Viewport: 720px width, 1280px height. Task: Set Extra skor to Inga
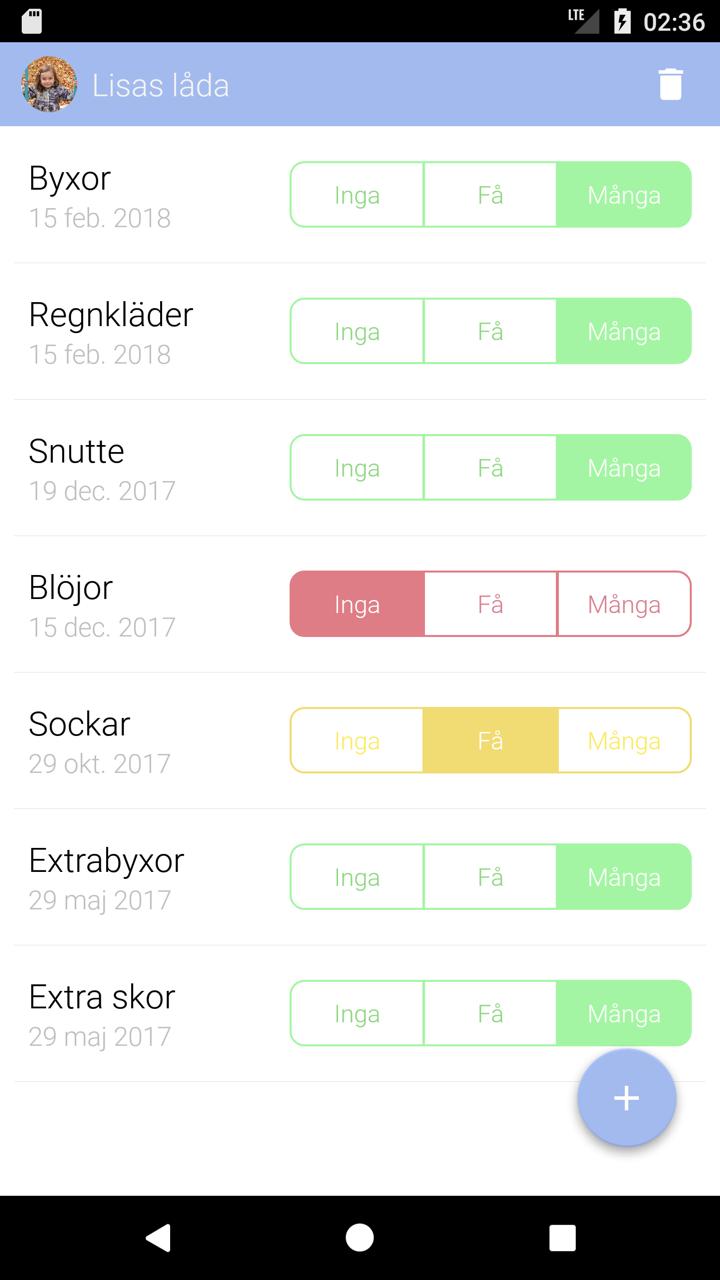pyautogui.click(x=357, y=1014)
